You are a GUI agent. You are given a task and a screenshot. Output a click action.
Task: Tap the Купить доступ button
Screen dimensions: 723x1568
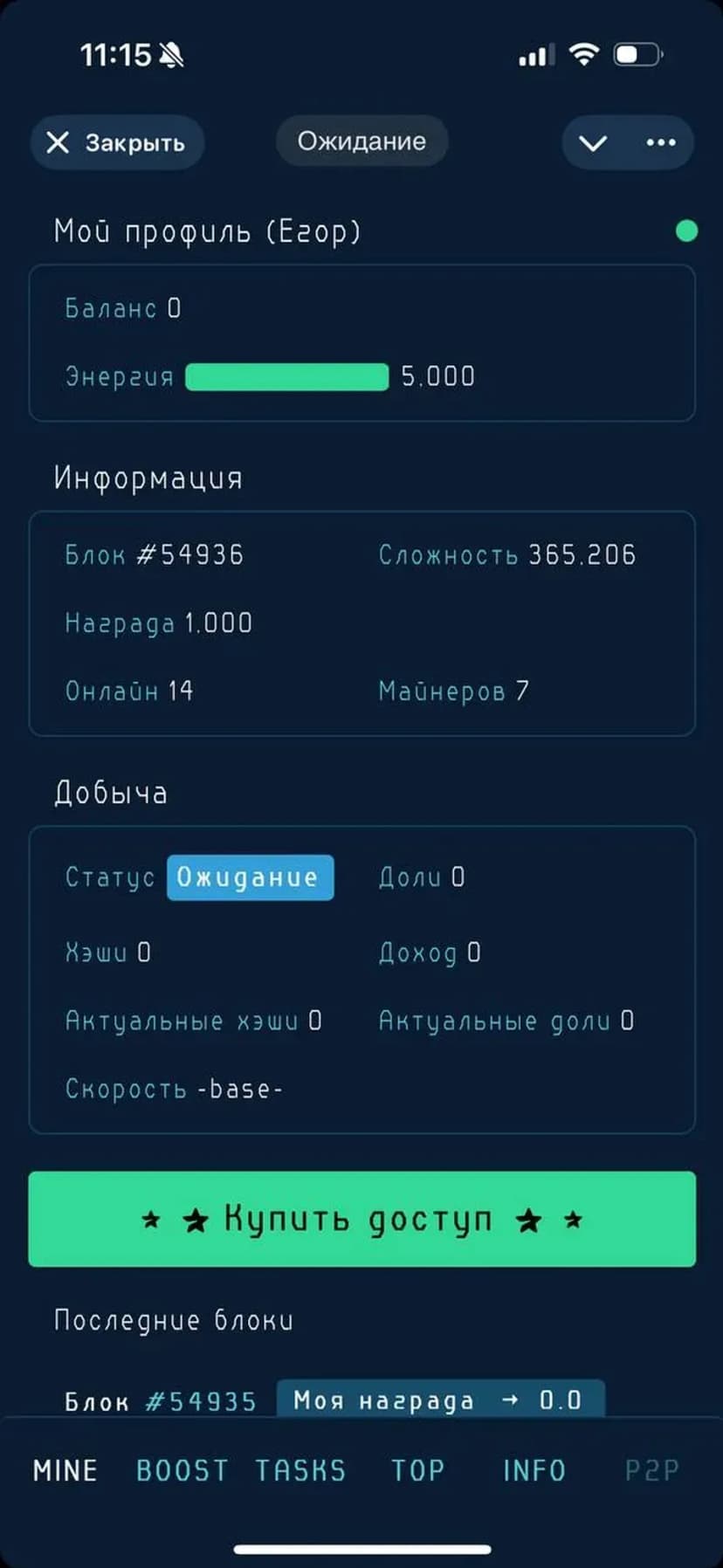(361, 1219)
